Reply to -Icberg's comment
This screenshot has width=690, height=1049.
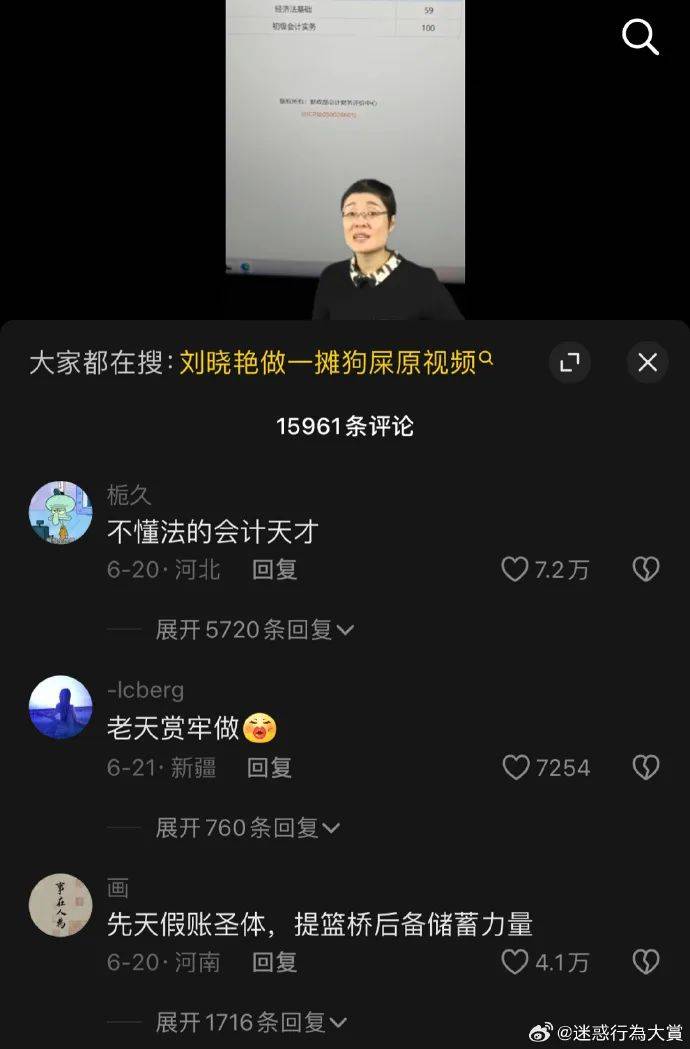point(269,768)
